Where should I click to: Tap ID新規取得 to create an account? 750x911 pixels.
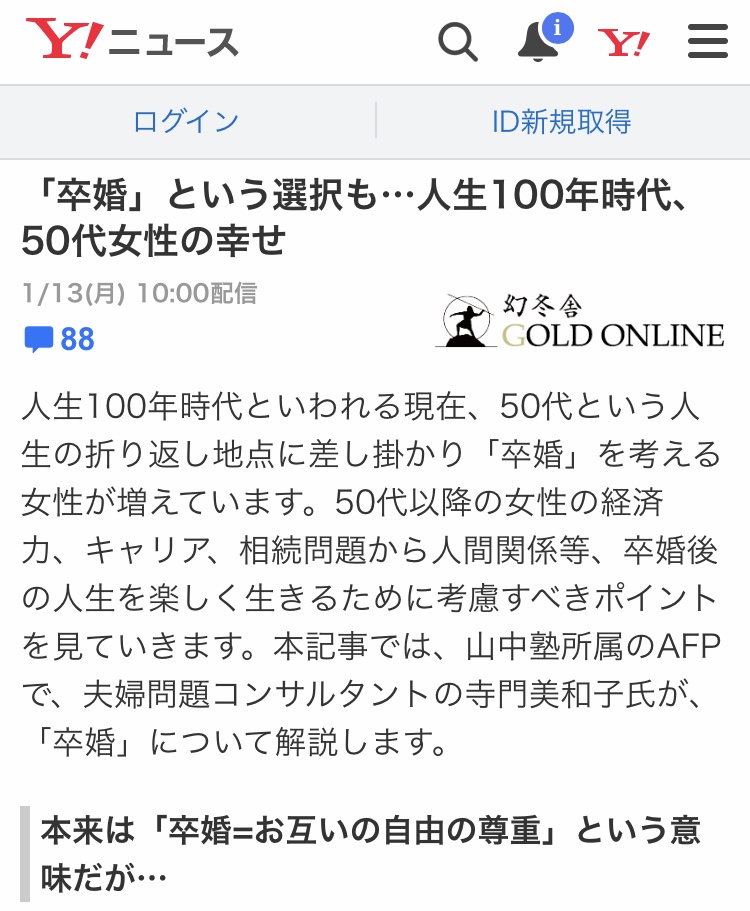tap(562, 122)
